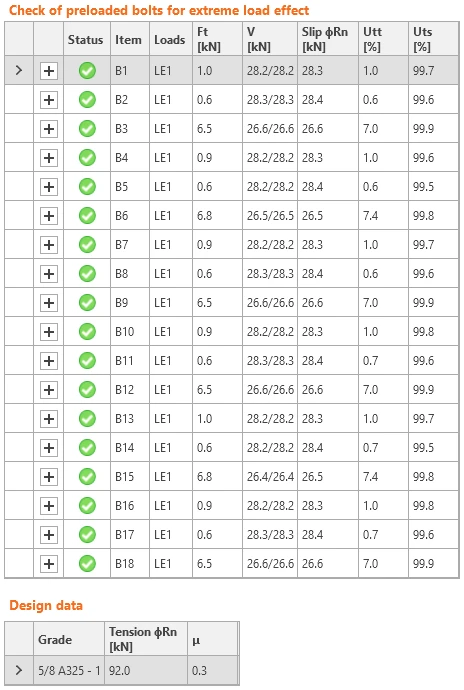Viewport: 464px width, 690px height.
Task: Expand bolt B12 details
Action: coord(49,390)
